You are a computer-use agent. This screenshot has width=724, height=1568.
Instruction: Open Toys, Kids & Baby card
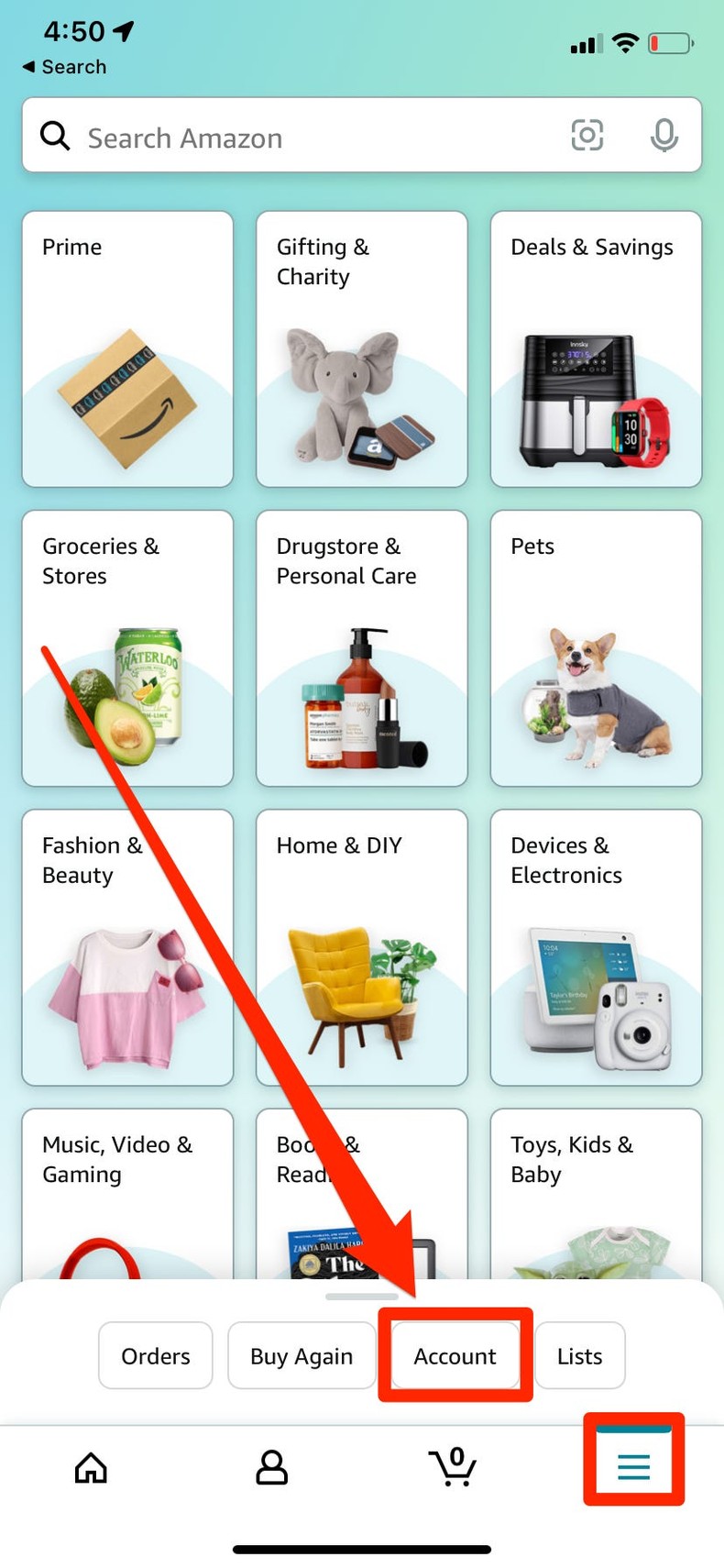point(596,1192)
